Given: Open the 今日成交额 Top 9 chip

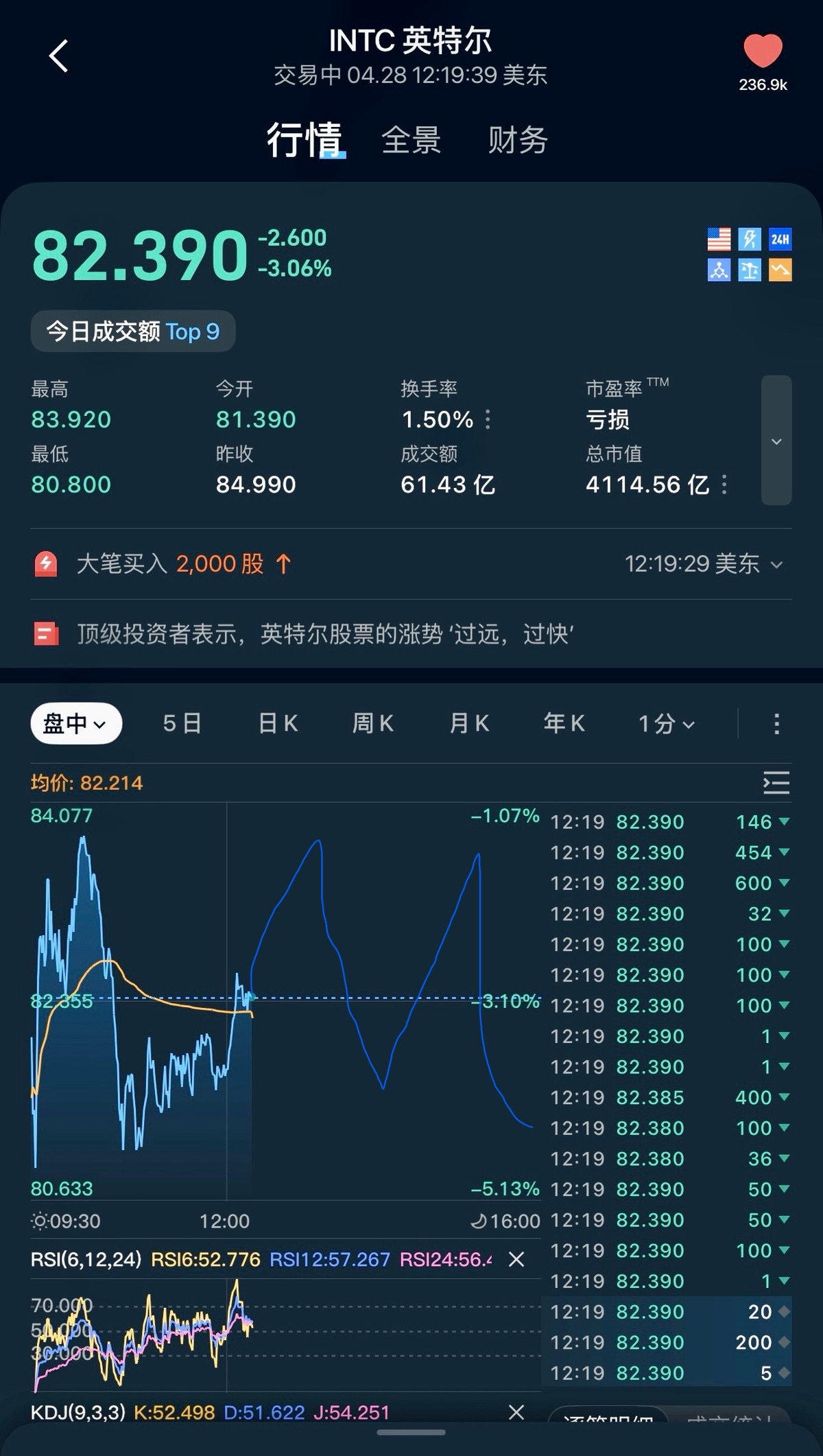Looking at the screenshot, I should click(133, 332).
